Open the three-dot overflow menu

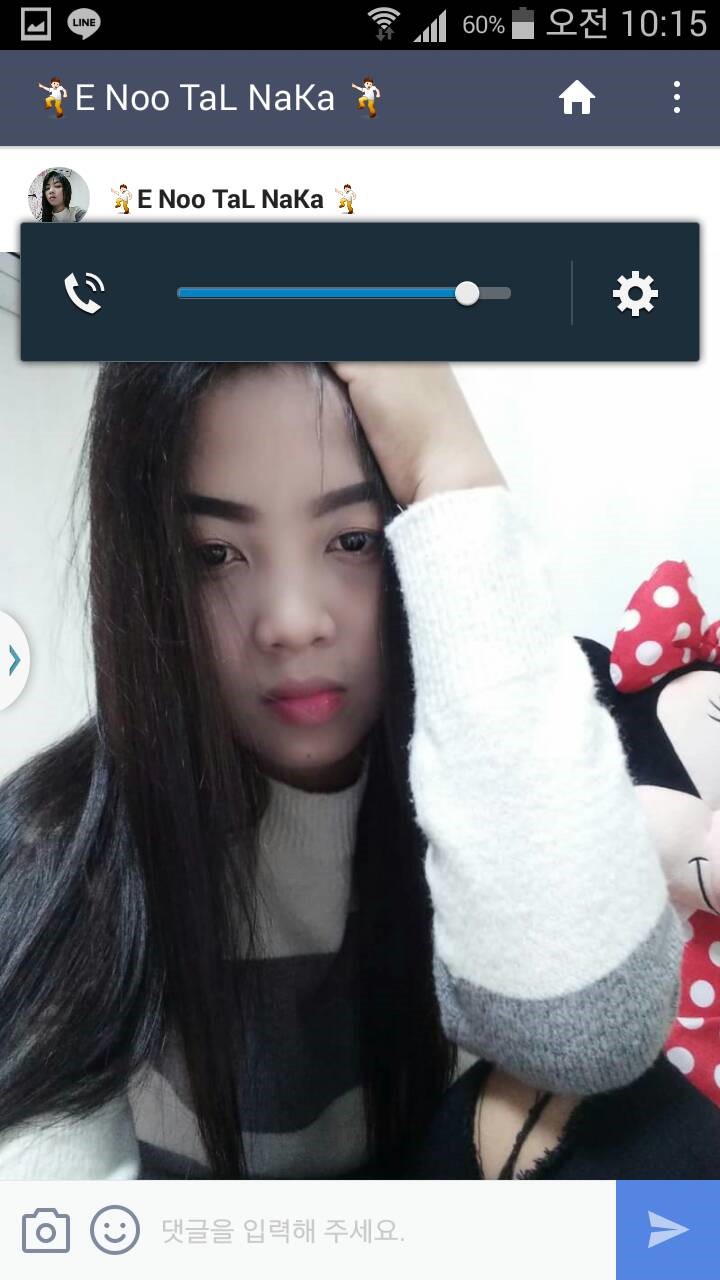677,98
